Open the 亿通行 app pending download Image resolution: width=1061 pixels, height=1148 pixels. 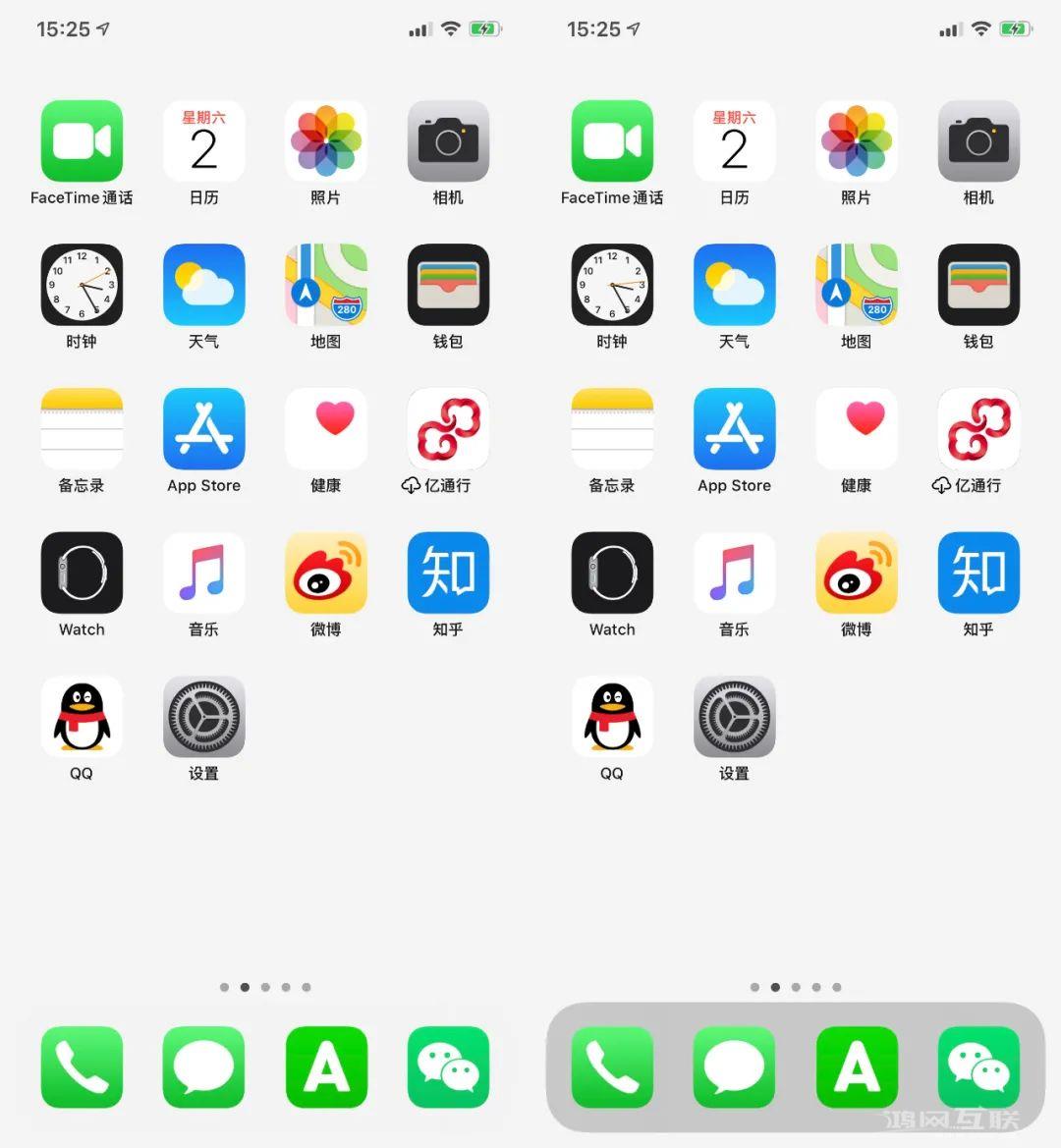click(447, 429)
